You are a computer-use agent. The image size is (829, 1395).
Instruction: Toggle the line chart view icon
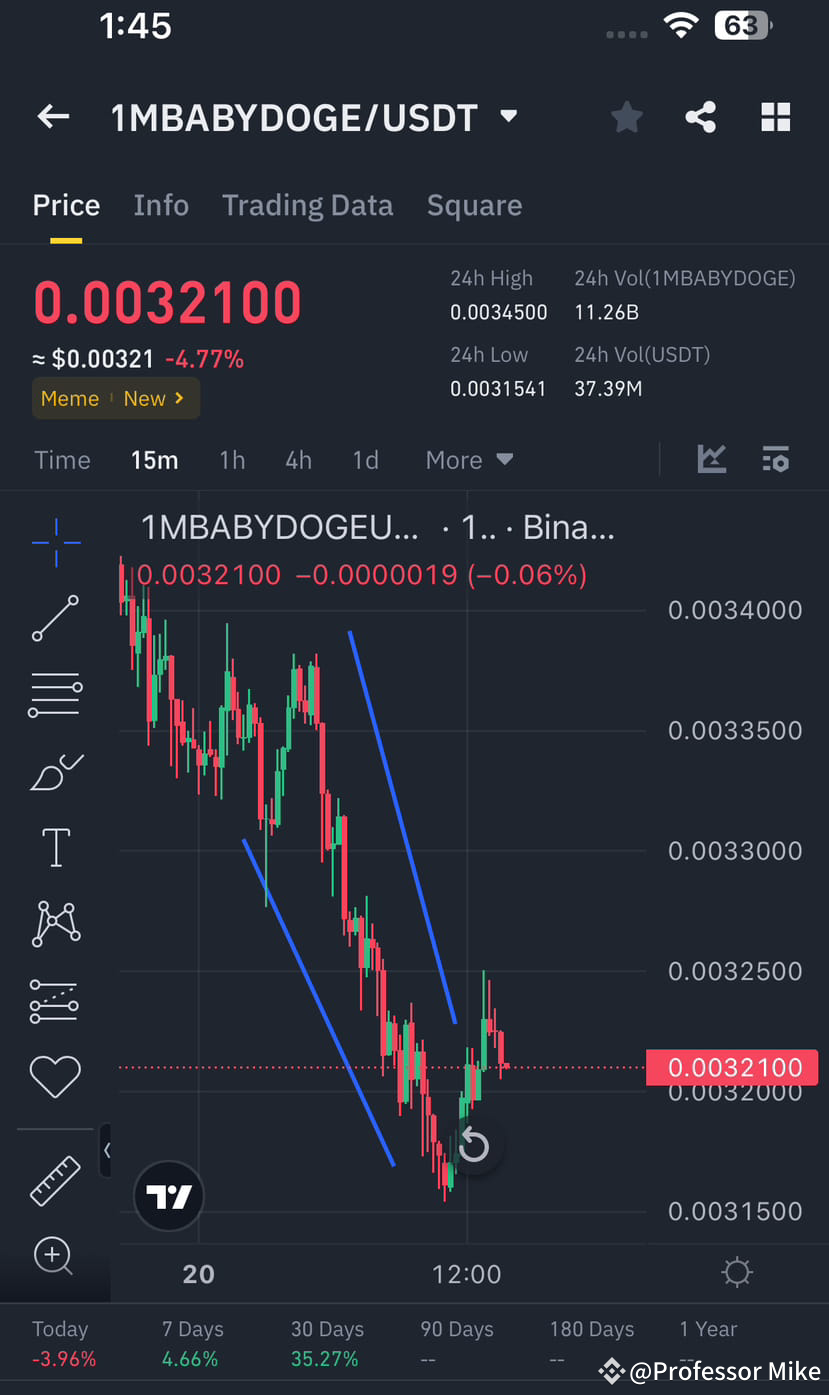pos(712,459)
